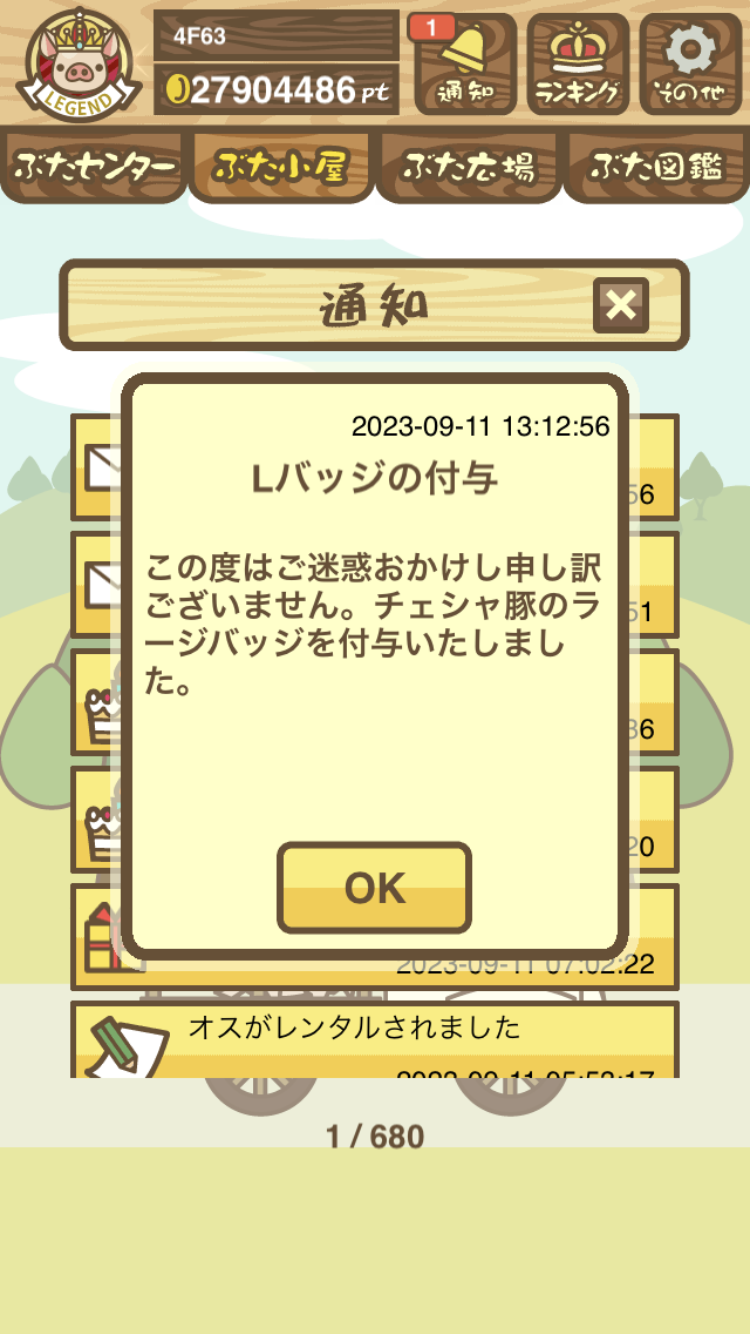The height and width of the screenshot is (1334, 750).
Task: Switch to ぶたセンター tab
Action: click(94, 166)
